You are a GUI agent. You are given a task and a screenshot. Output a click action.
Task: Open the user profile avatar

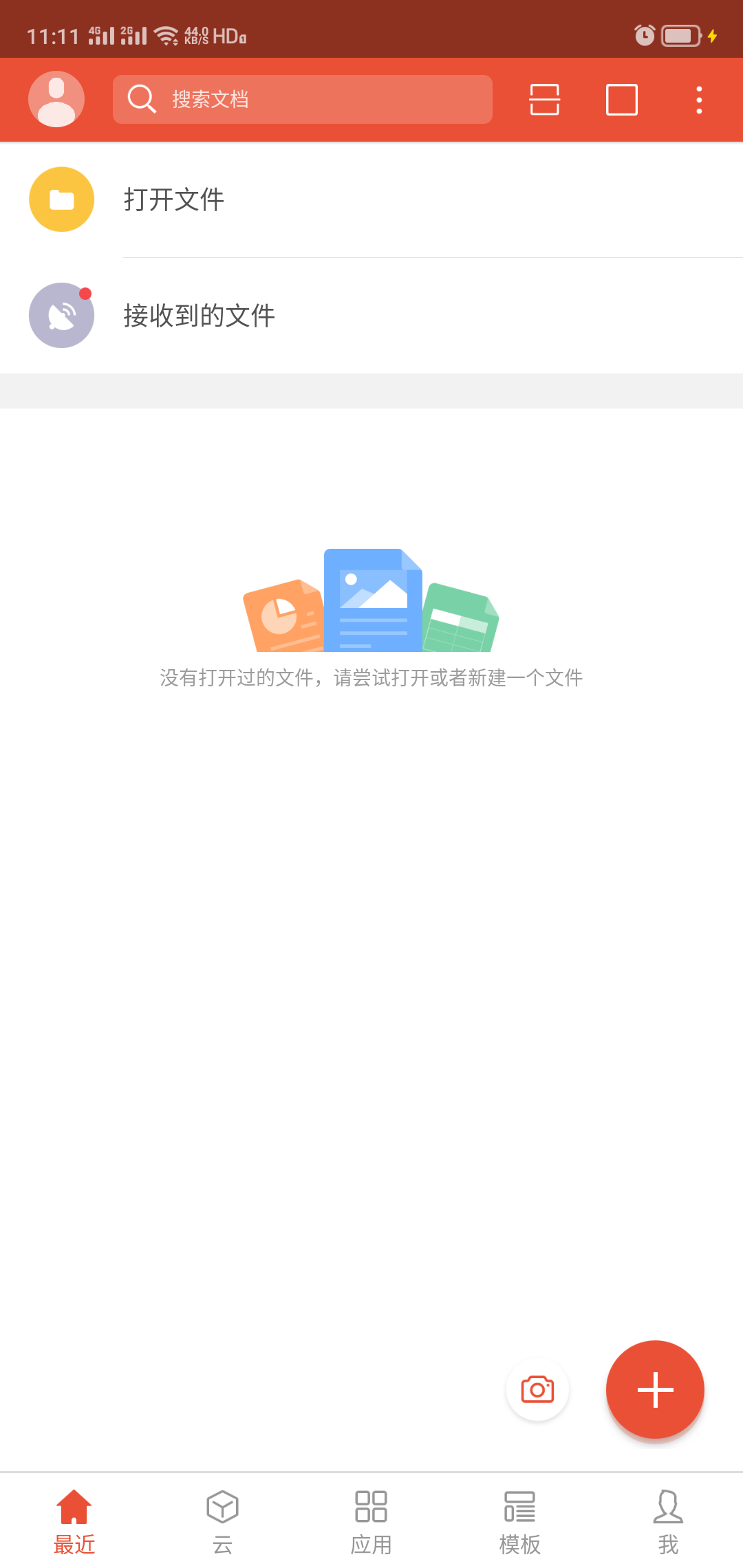[x=56, y=98]
